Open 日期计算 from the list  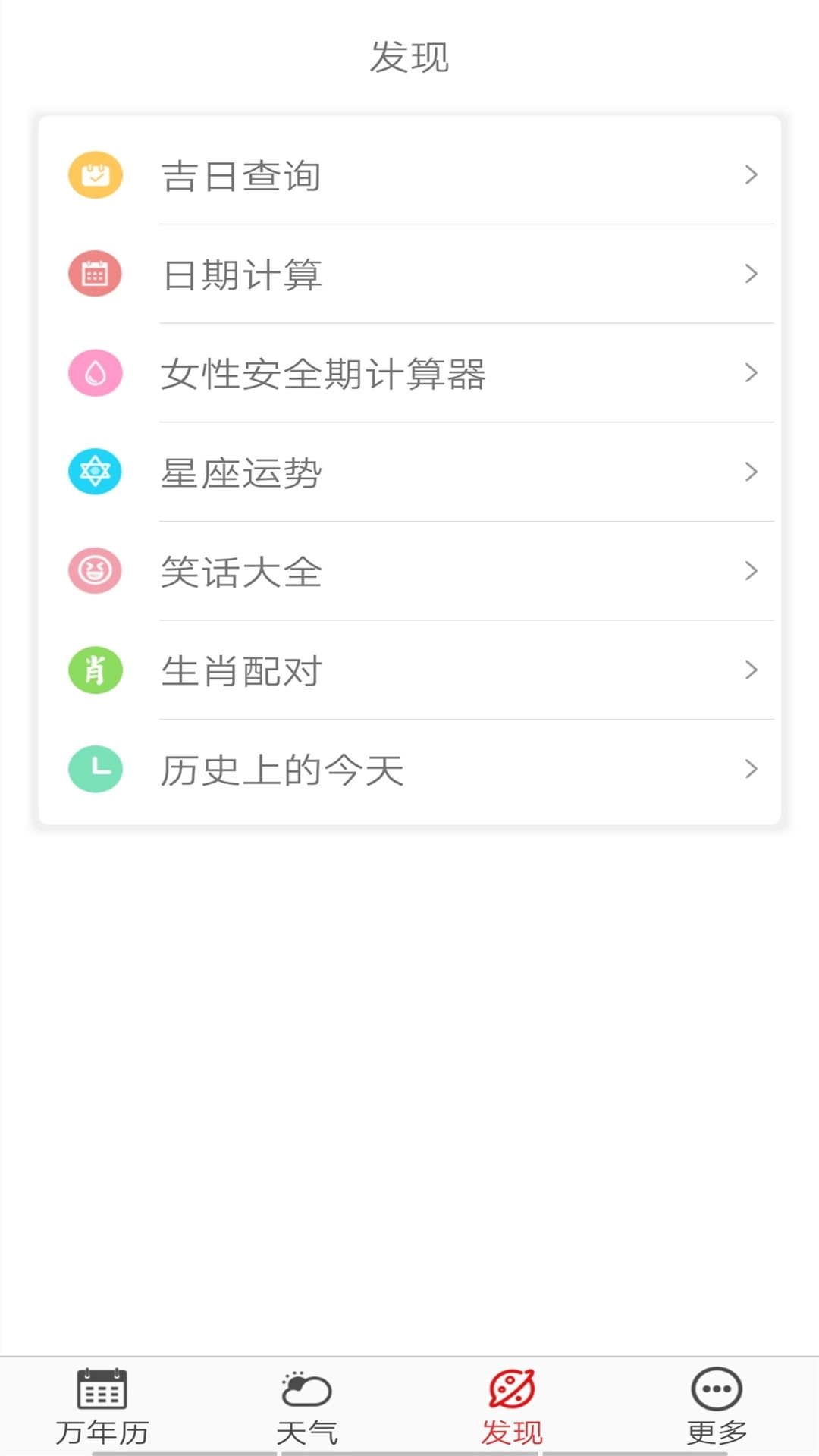pos(241,274)
